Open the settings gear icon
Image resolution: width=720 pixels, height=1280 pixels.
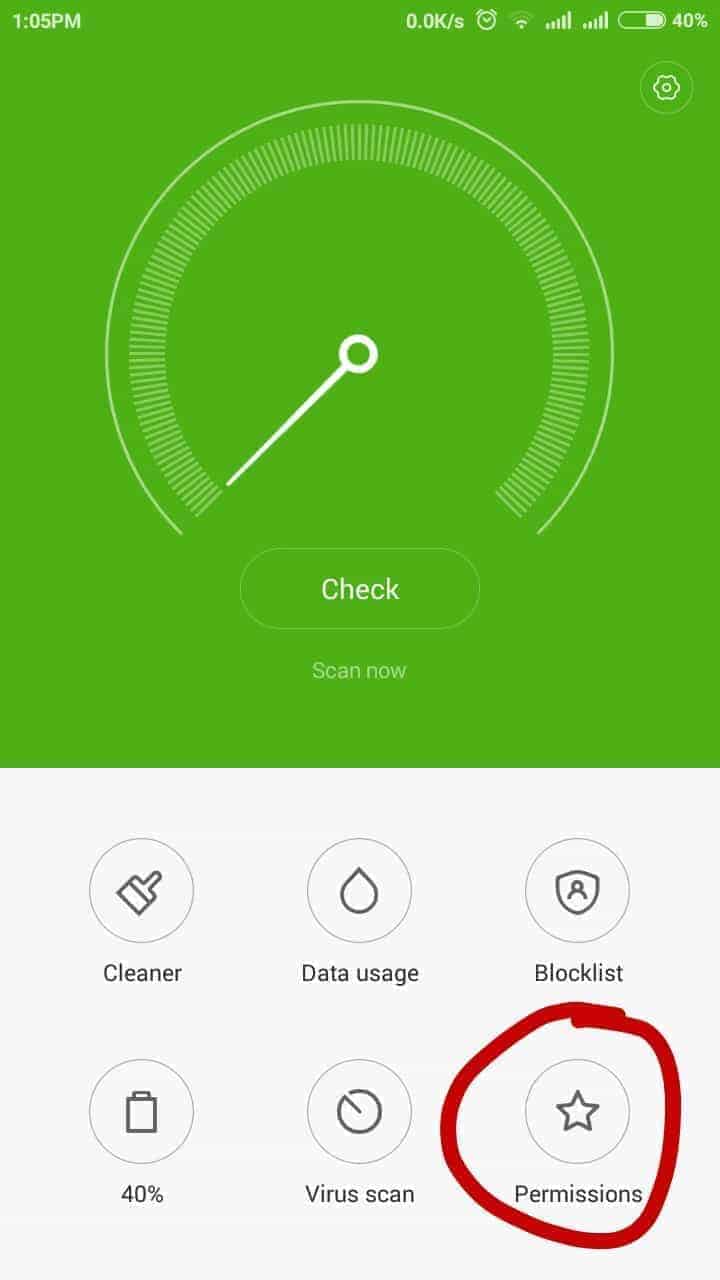click(666, 88)
